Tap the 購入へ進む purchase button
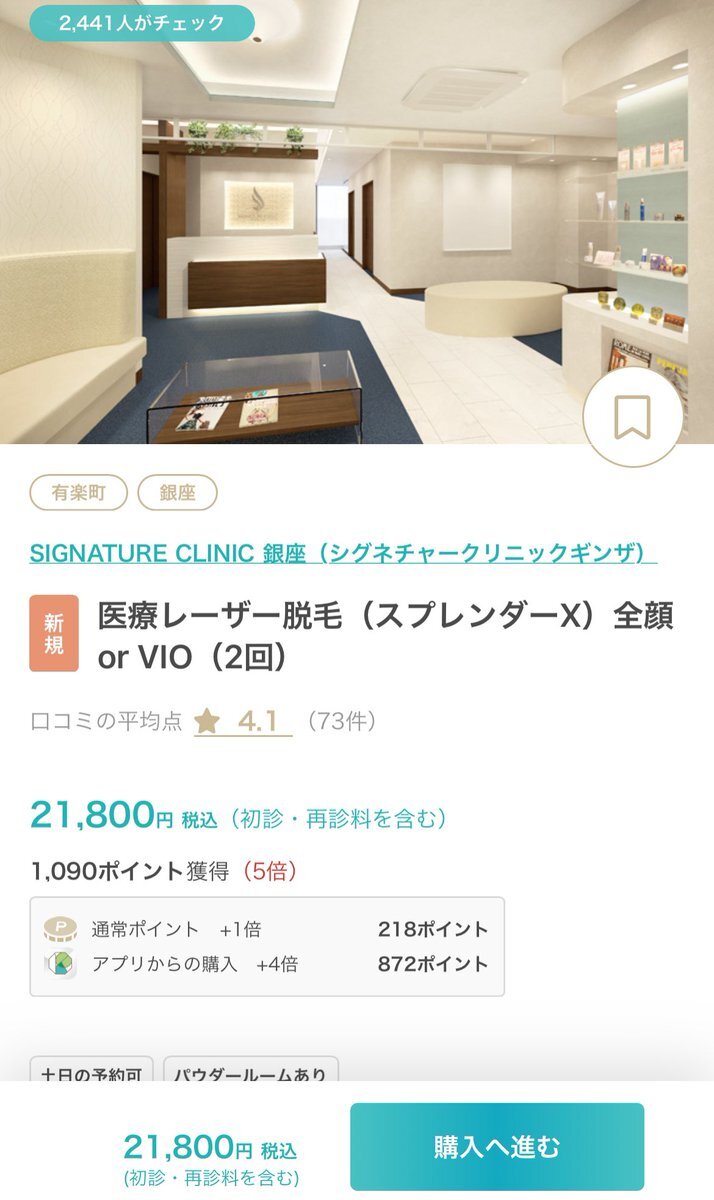Image resolution: width=714 pixels, height=1200 pixels. (x=497, y=1146)
